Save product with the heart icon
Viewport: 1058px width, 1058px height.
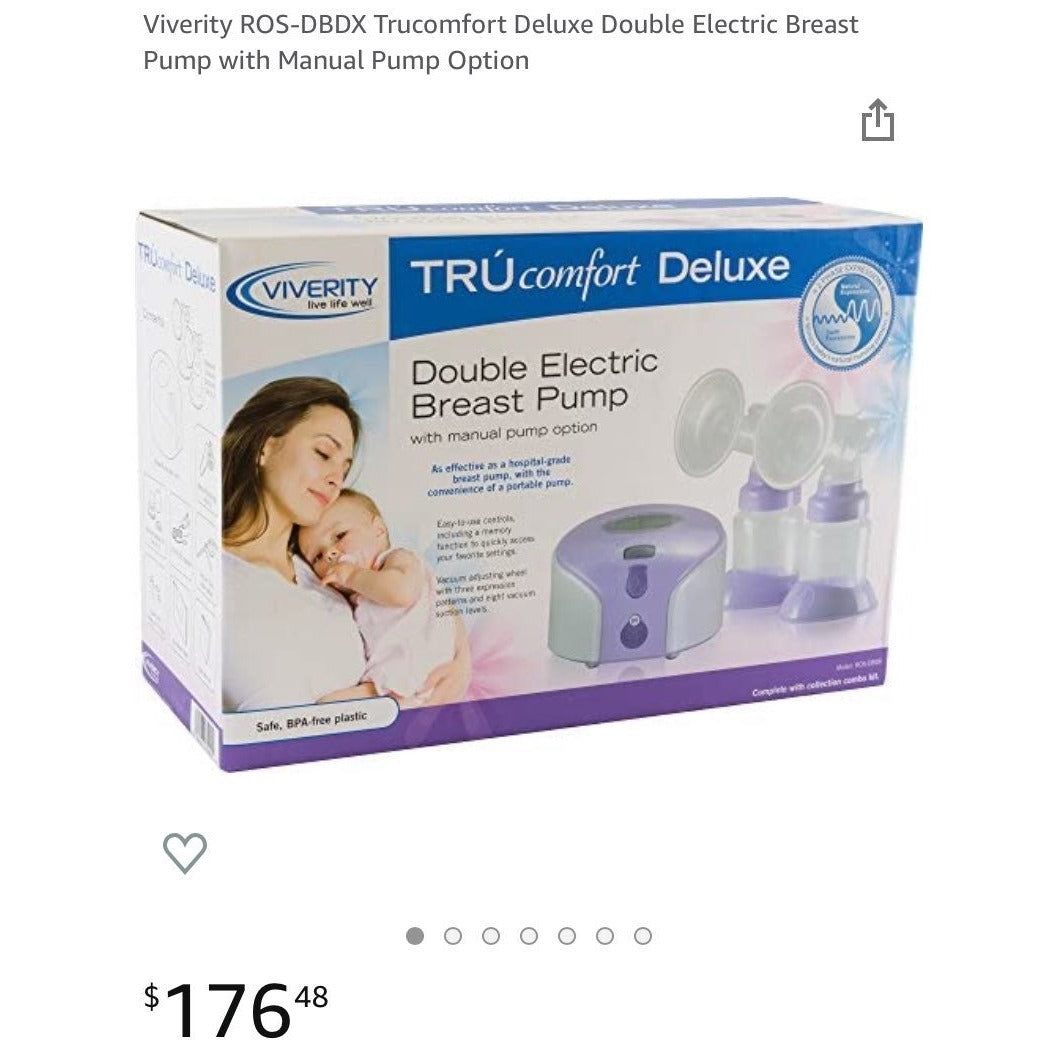pyautogui.click(x=185, y=853)
